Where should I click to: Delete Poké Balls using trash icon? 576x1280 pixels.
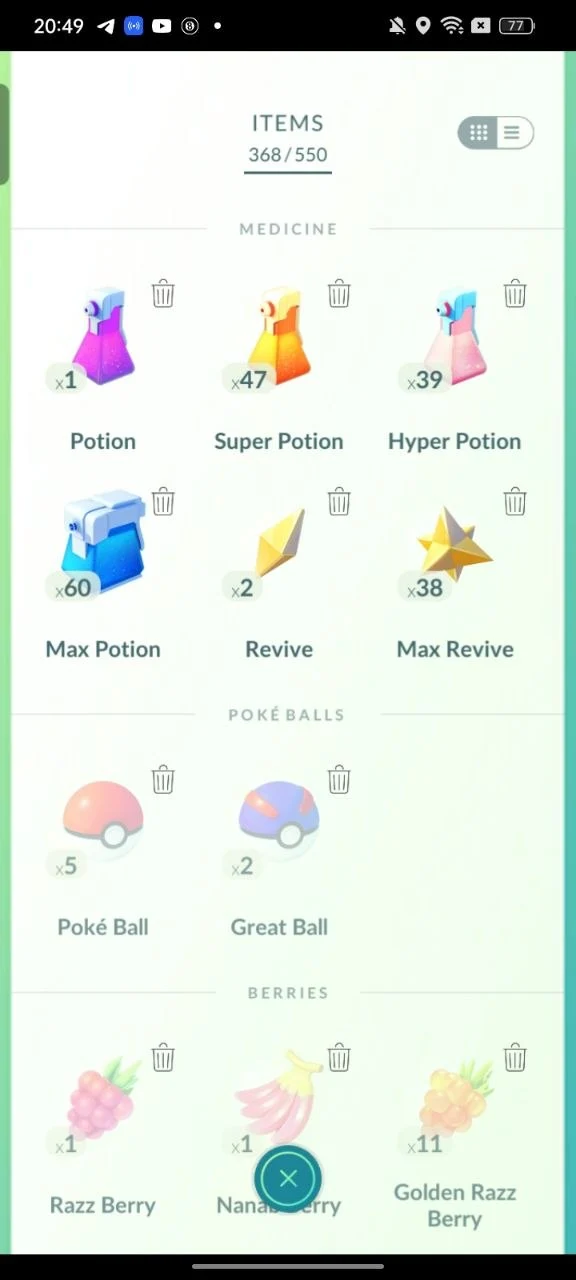tap(163, 779)
